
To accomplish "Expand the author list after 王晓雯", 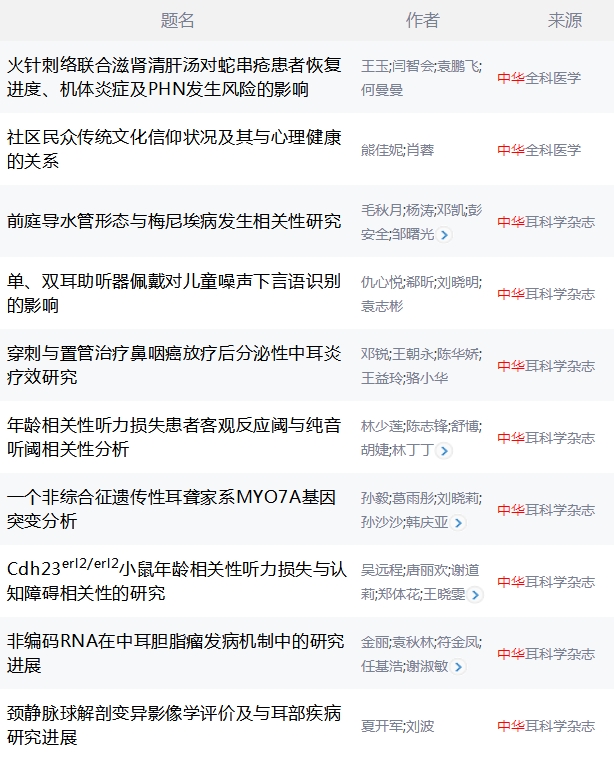I will (x=475, y=595).
